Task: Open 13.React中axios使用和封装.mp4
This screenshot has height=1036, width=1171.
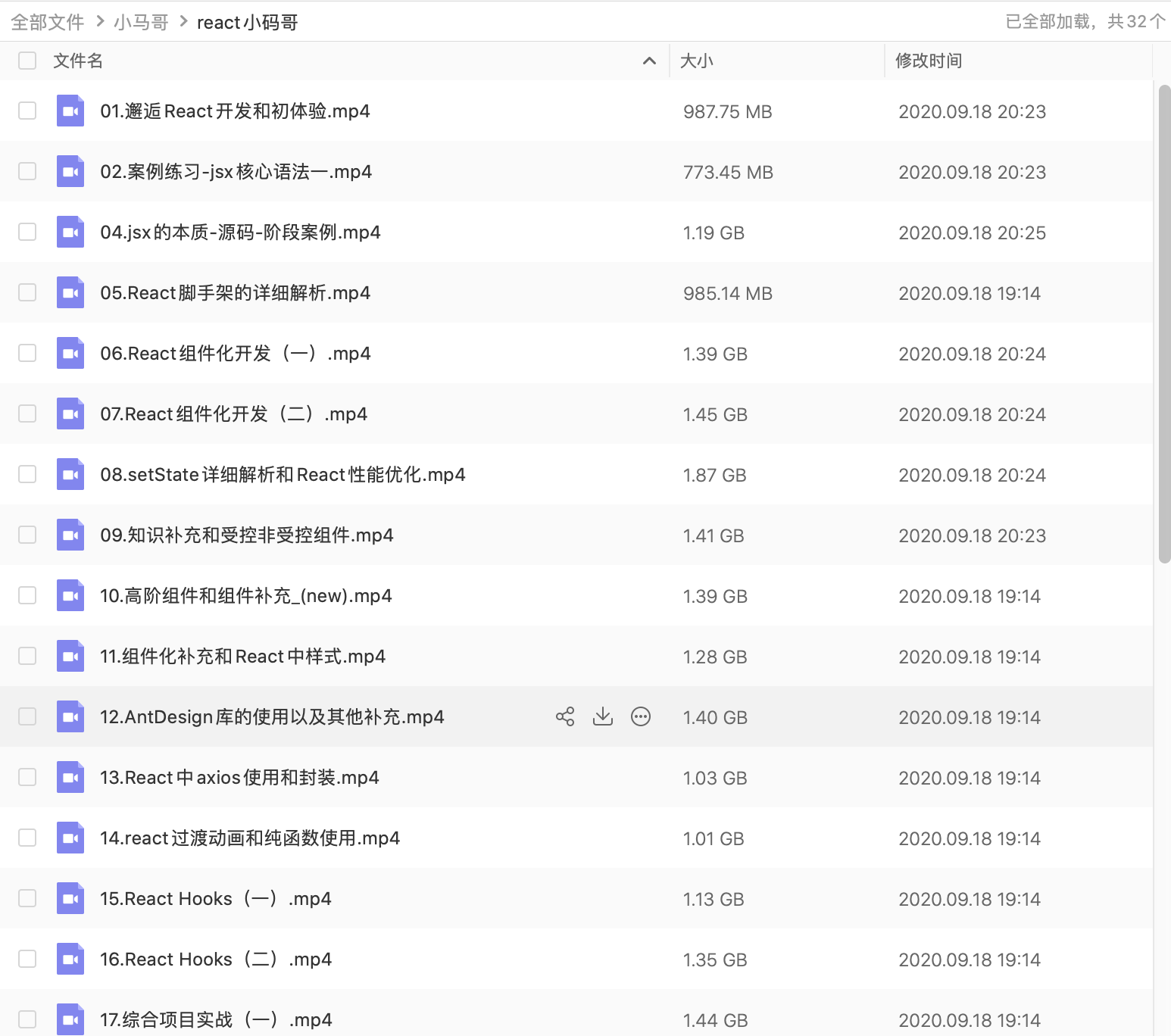Action: coord(239,778)
